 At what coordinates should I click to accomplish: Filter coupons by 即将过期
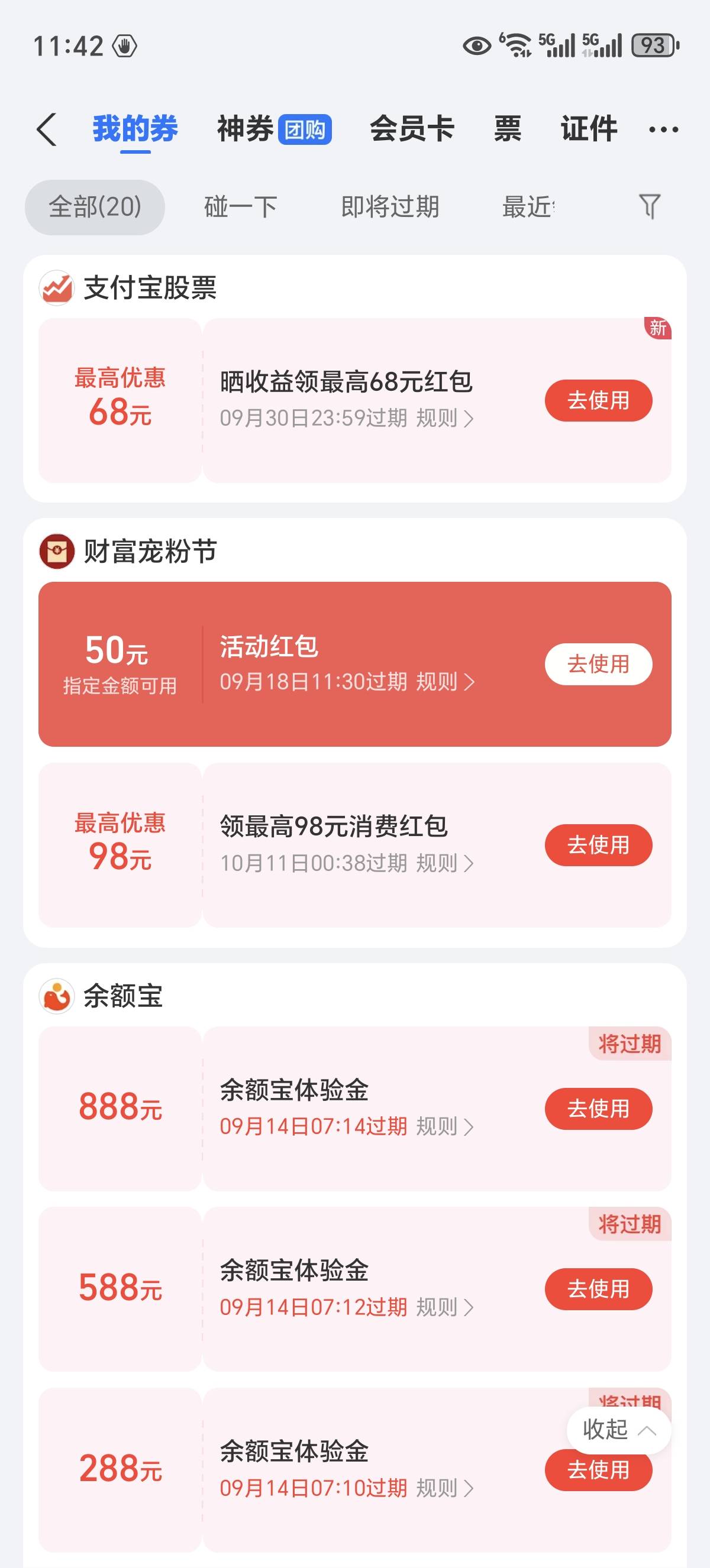coord(390,207)
